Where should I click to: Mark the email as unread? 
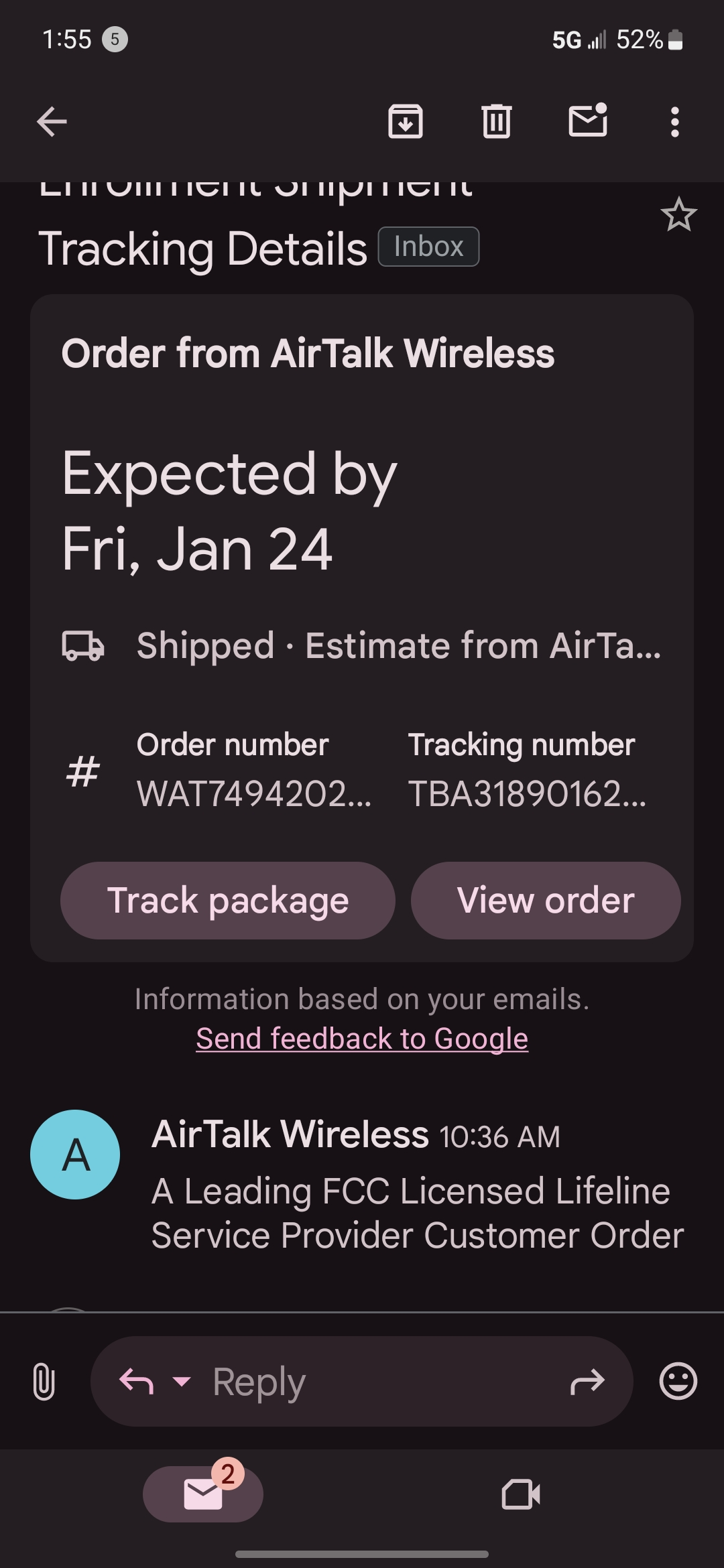tap(588, 121)
